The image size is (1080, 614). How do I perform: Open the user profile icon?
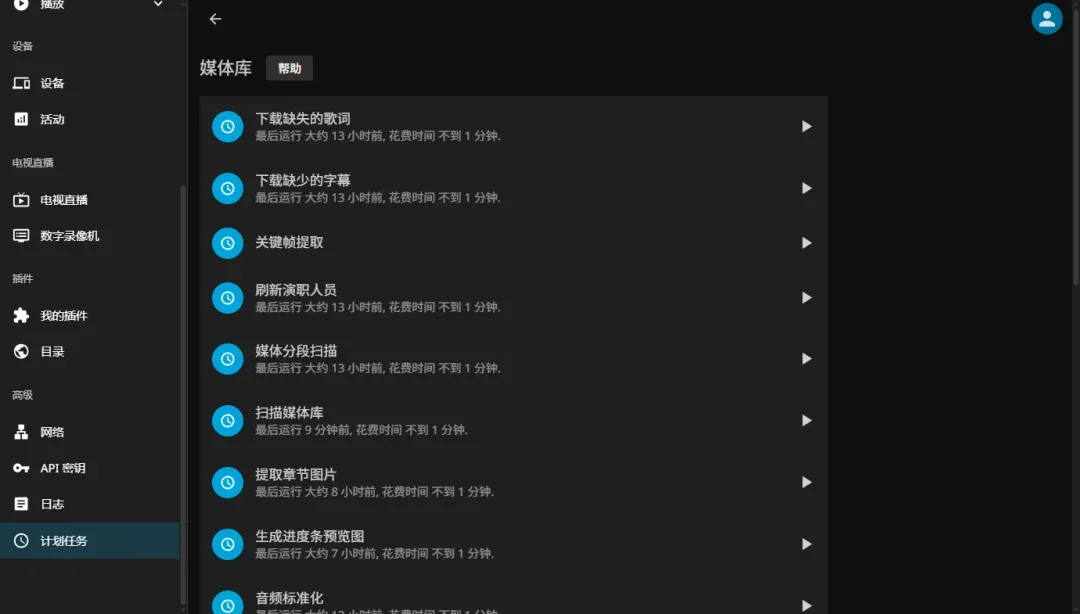coord(1046,19)
